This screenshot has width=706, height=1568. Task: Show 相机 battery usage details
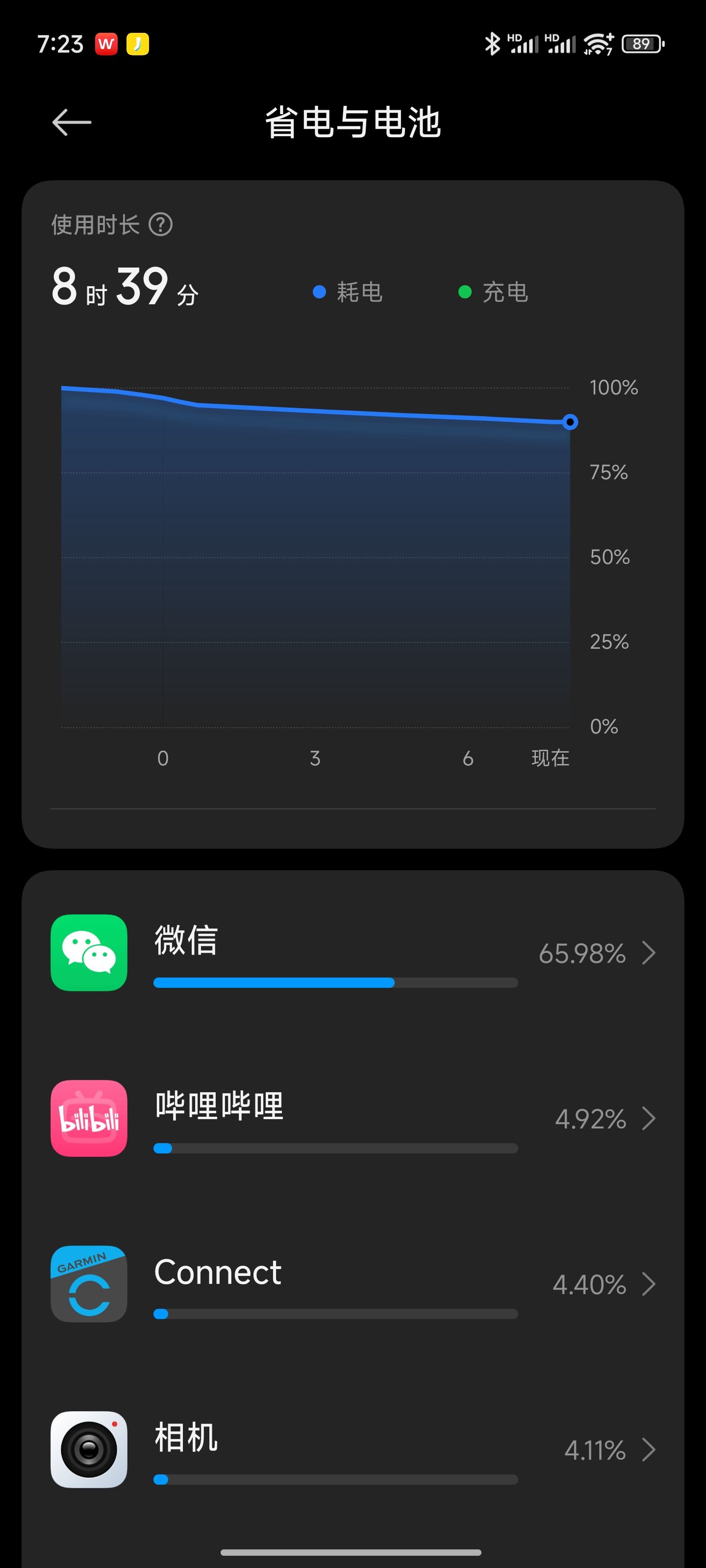click(x=353, y=1449)
